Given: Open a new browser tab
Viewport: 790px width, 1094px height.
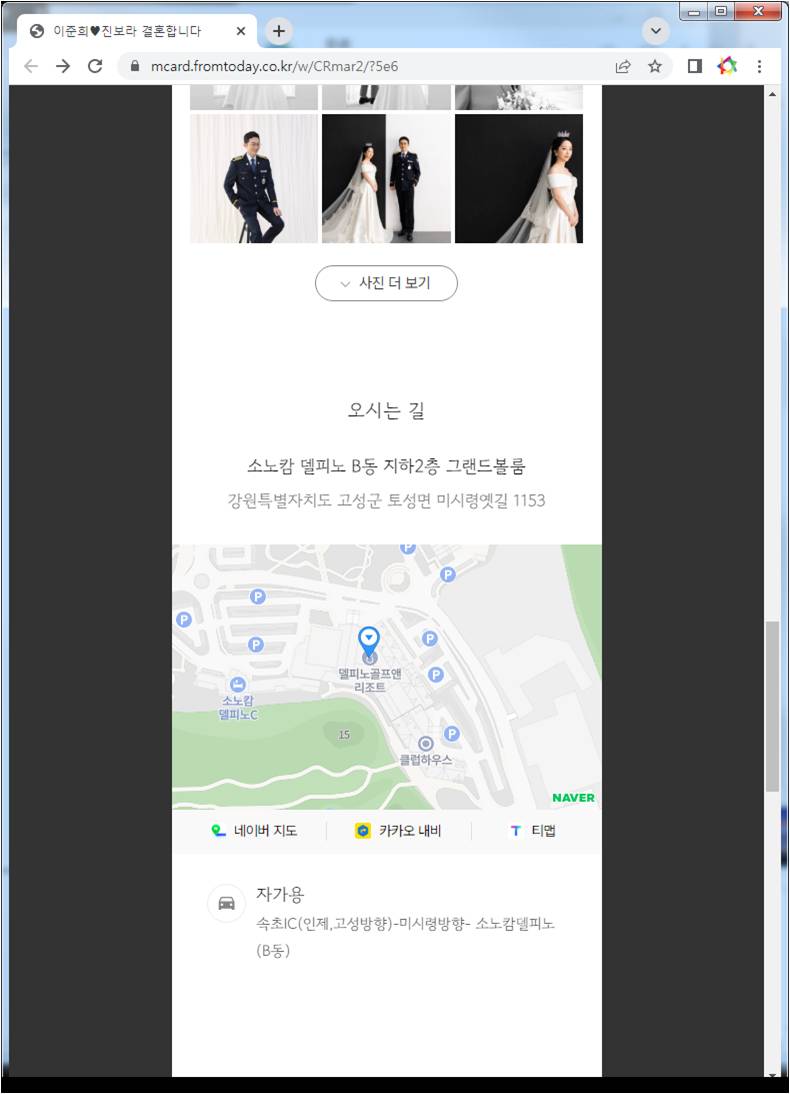Looking at the screenshot, I should pos(278,31).
